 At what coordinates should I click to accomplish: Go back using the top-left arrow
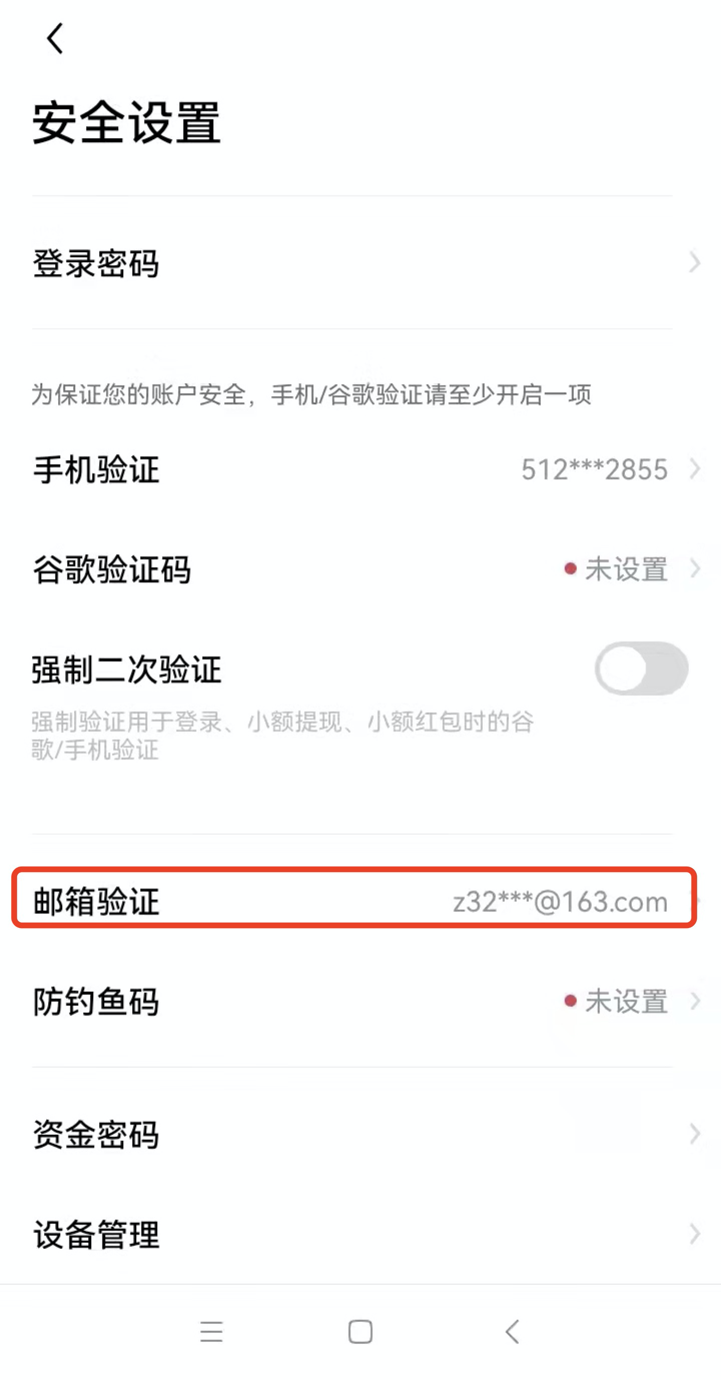pos(54,40)
